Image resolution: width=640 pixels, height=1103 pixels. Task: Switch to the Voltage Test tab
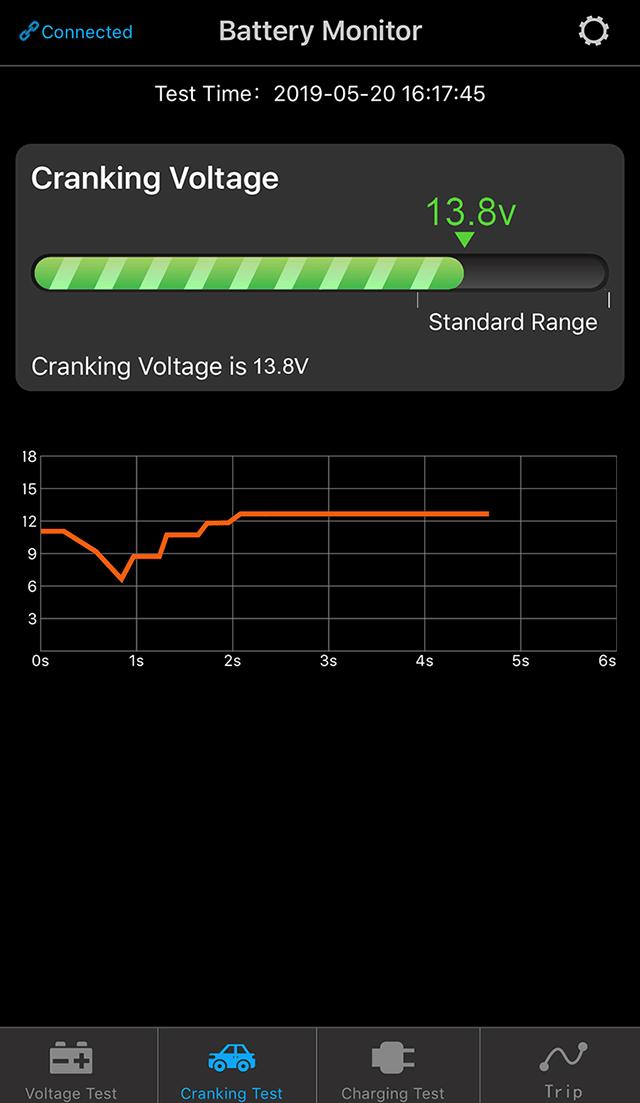point(71,1069)
